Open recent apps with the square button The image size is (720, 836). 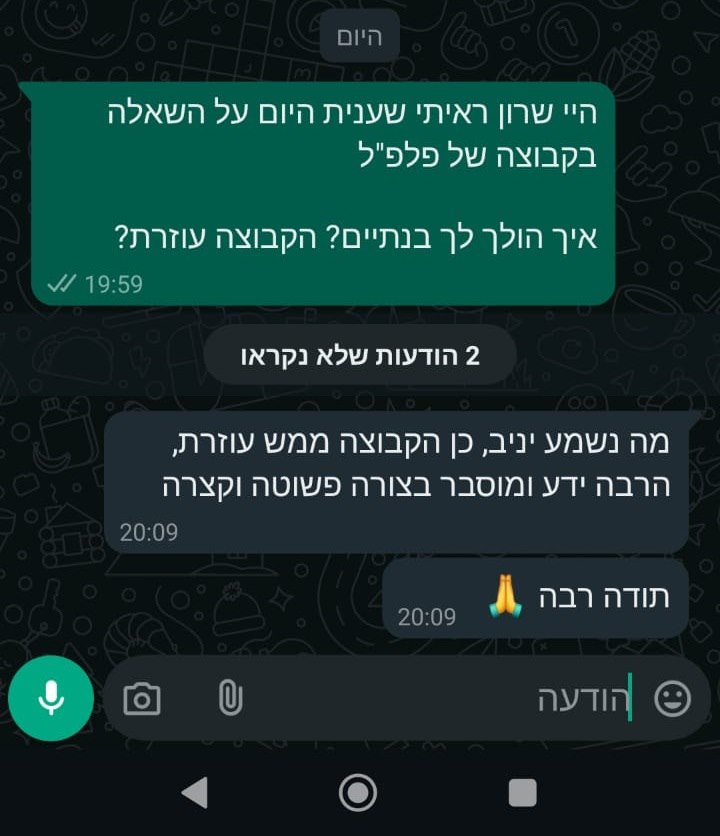[522, 792]
